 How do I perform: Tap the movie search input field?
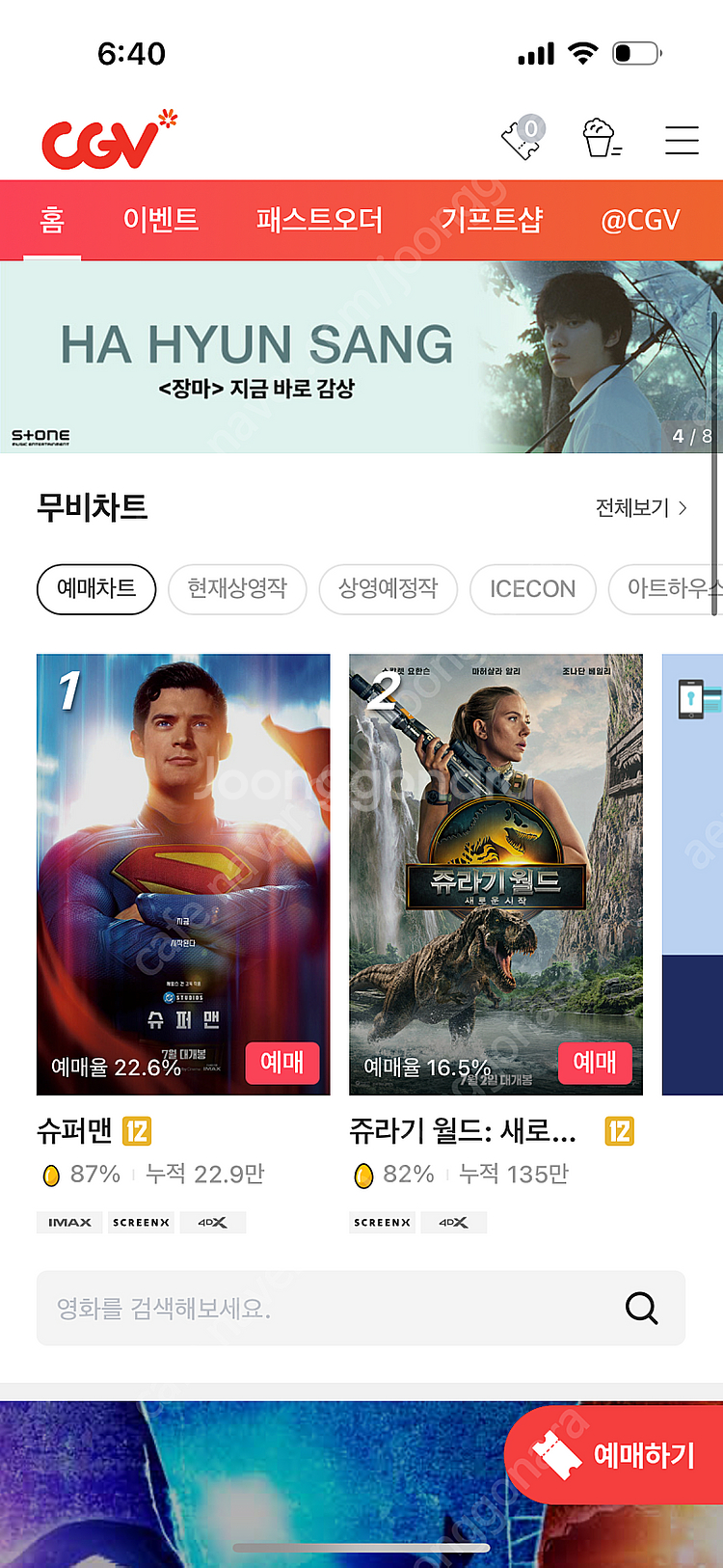pos(289,1309)
